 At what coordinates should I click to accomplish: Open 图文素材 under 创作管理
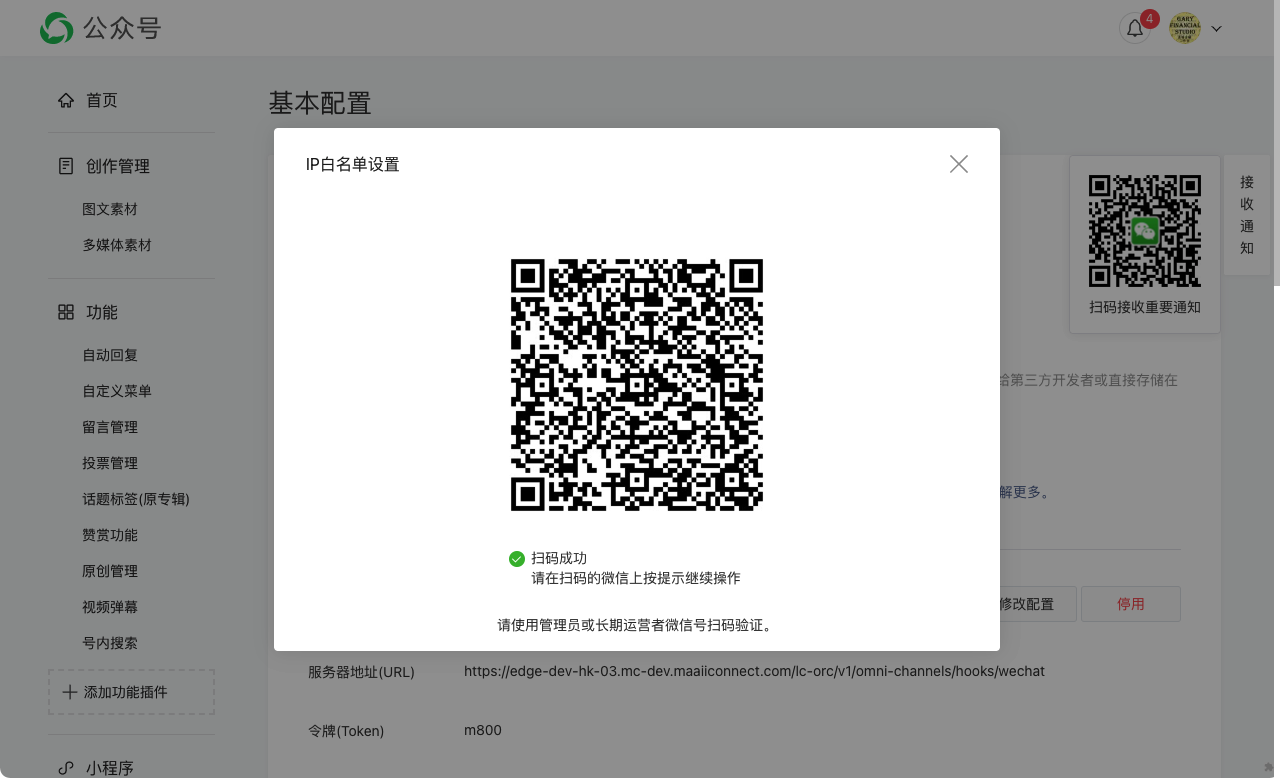point(110,209)
